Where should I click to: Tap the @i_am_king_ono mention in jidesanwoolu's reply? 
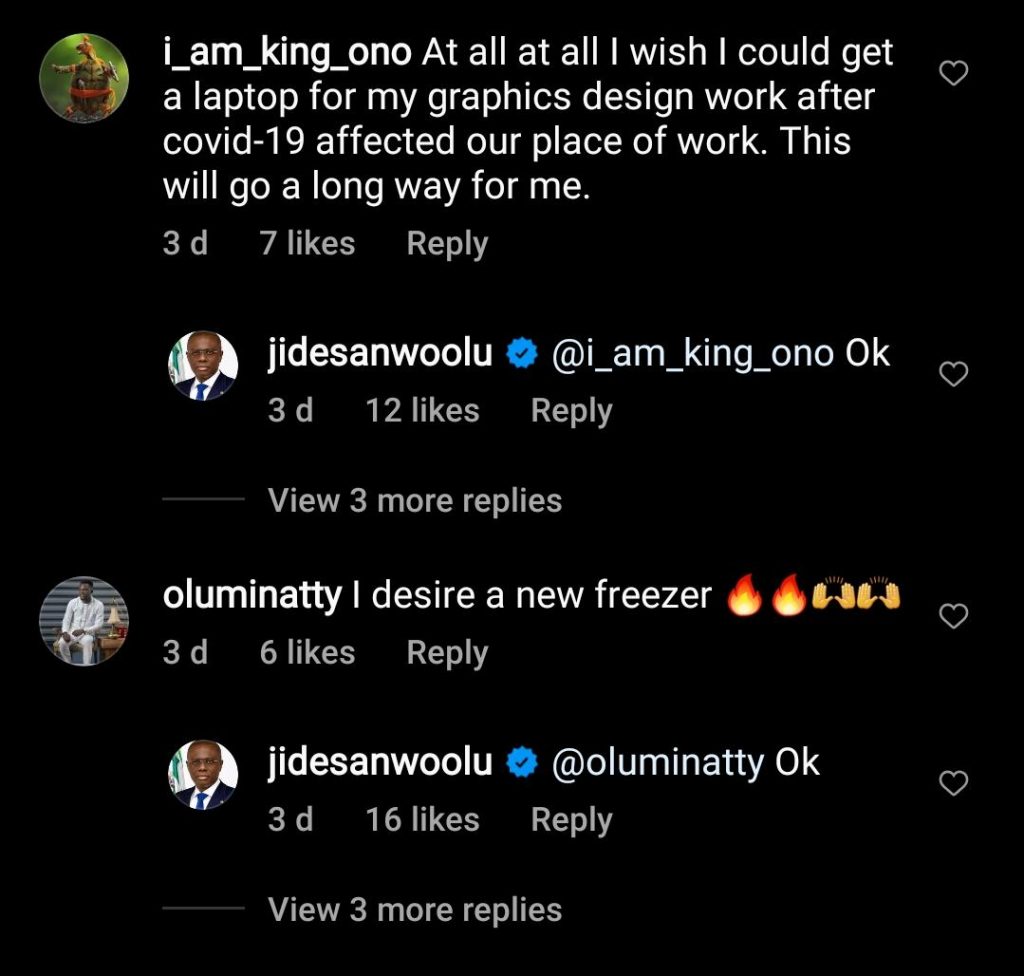pos(692,354)
